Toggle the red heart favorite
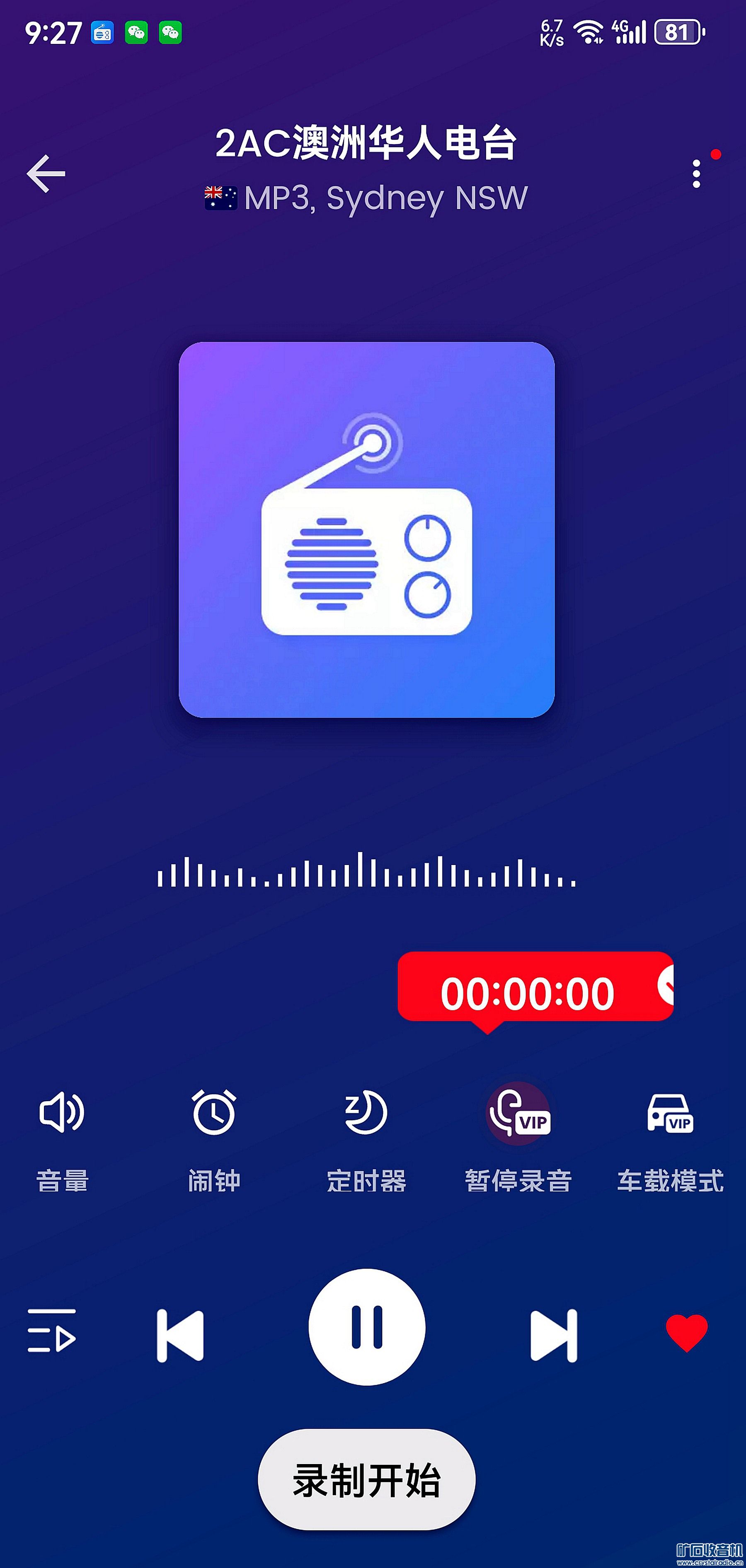Viewport: 746px width, 1568px height. click(686, 1332)
